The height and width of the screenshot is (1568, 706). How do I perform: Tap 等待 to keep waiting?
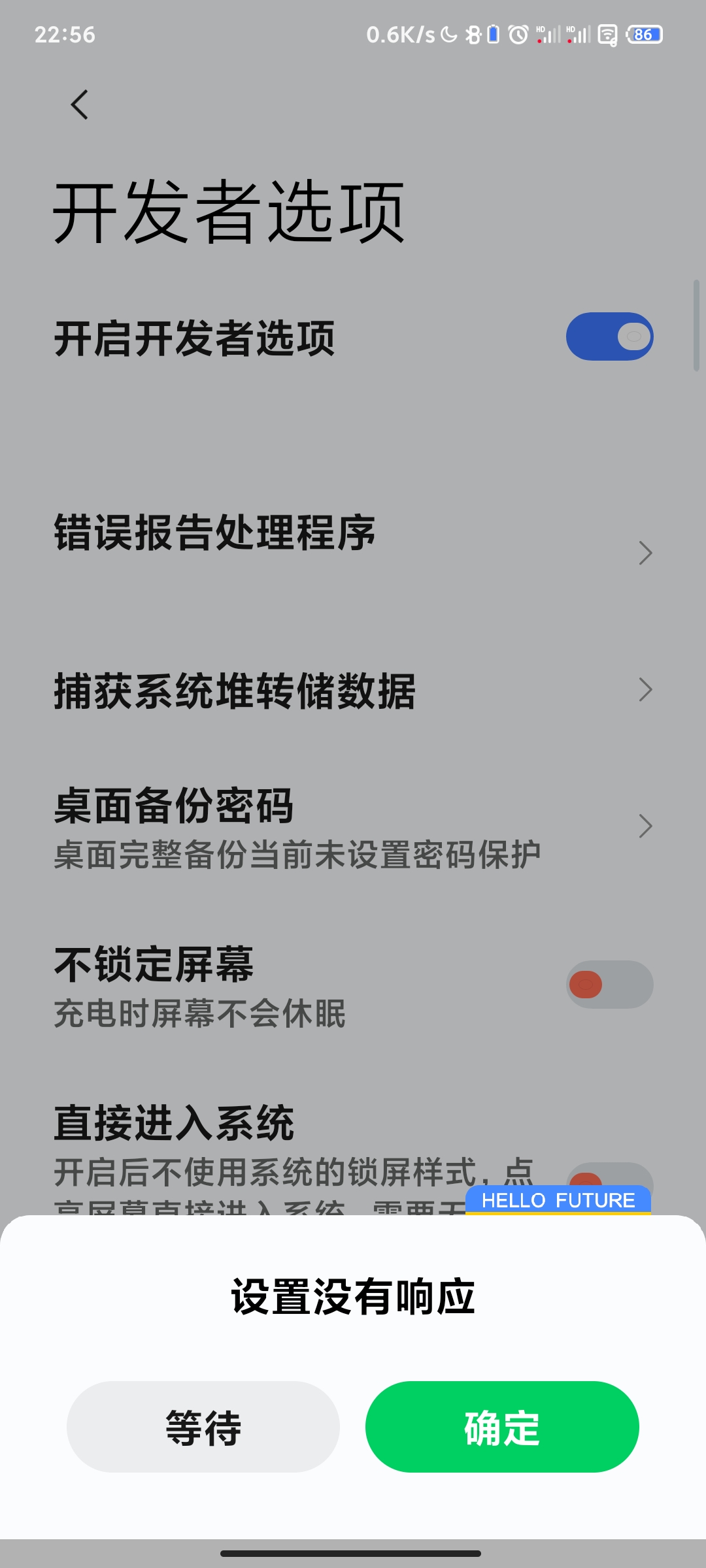point(203,1427)
